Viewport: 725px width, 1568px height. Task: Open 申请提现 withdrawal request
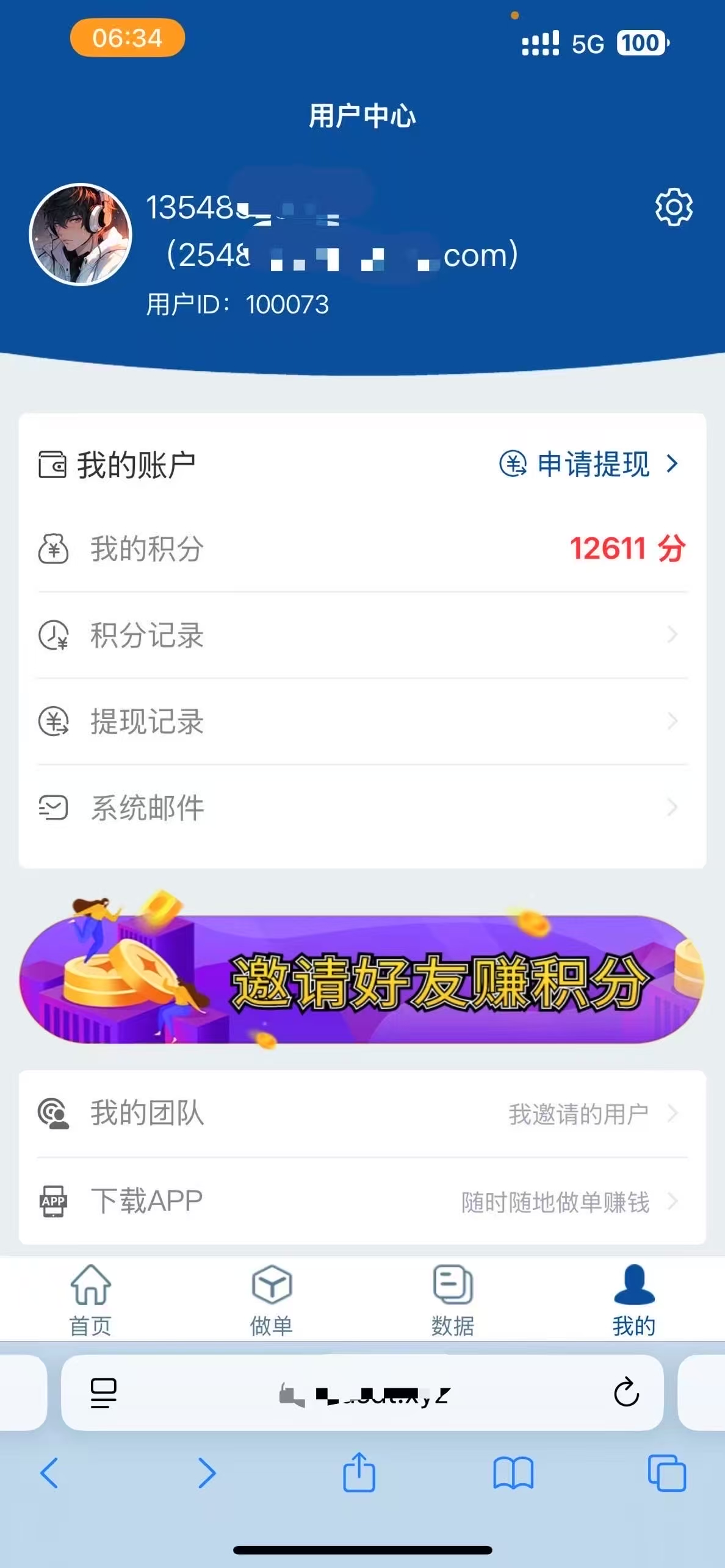tap(590, 464)
